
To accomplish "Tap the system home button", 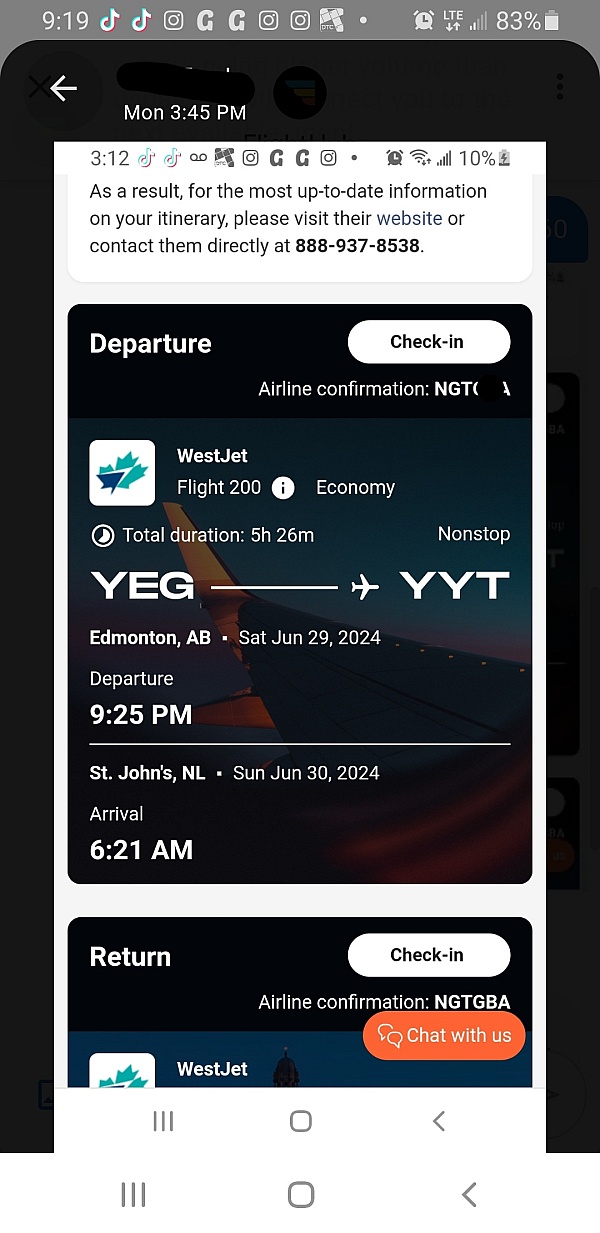I will (300, 1194).
